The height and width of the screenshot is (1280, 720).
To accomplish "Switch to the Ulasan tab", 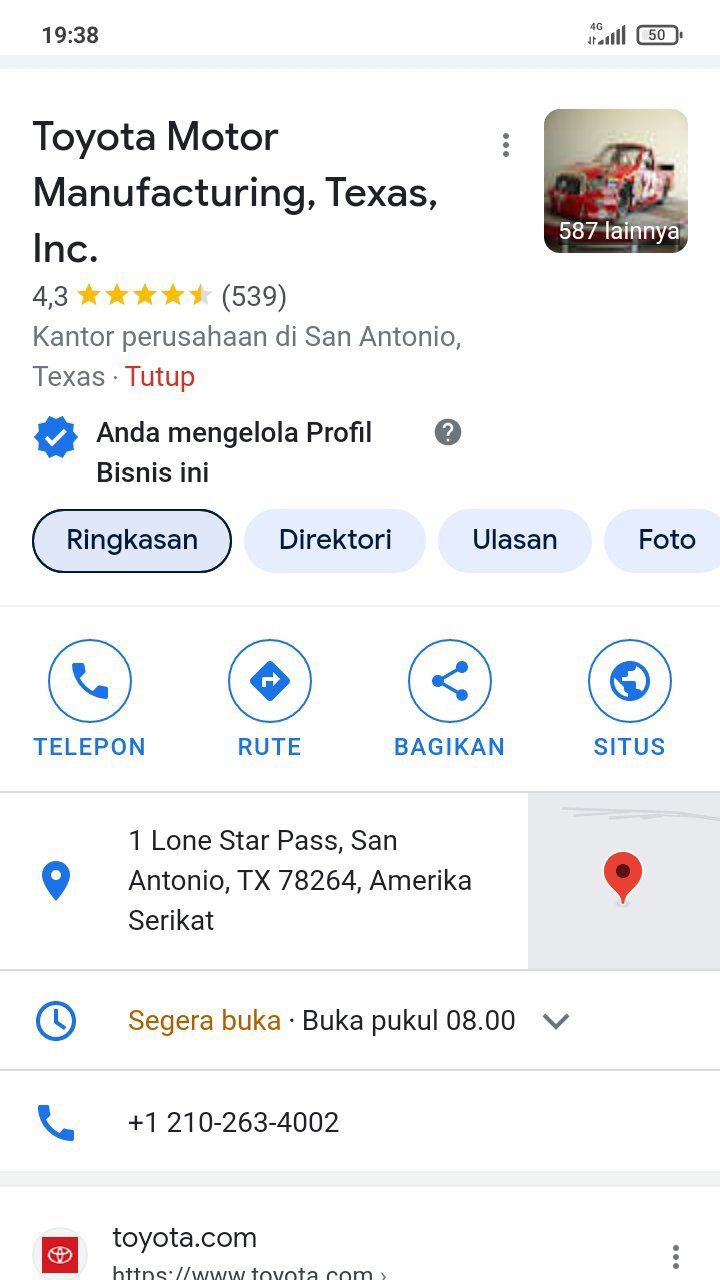I will click(515, 541).
